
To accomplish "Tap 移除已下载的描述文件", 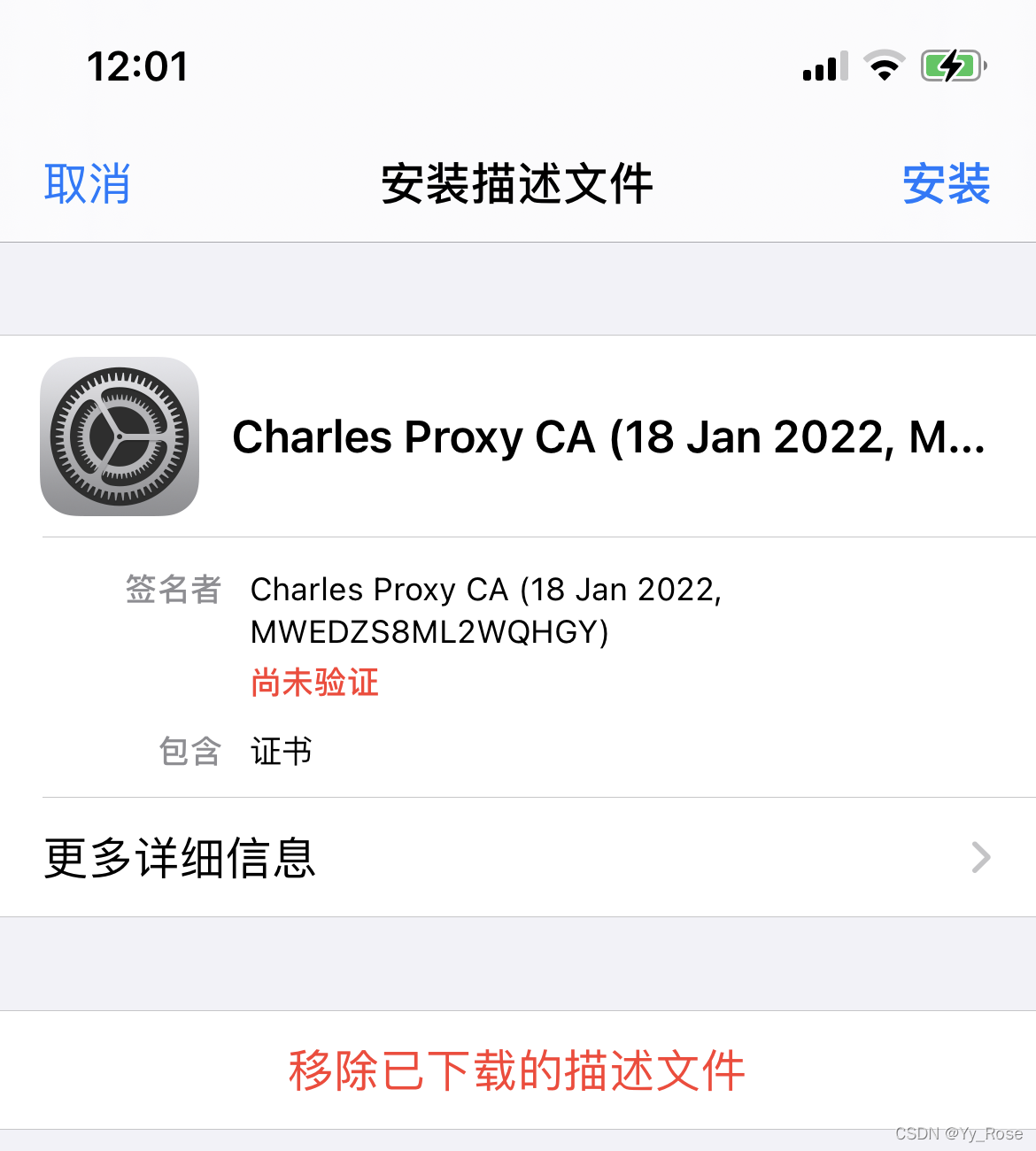I will click(517, 1070).
